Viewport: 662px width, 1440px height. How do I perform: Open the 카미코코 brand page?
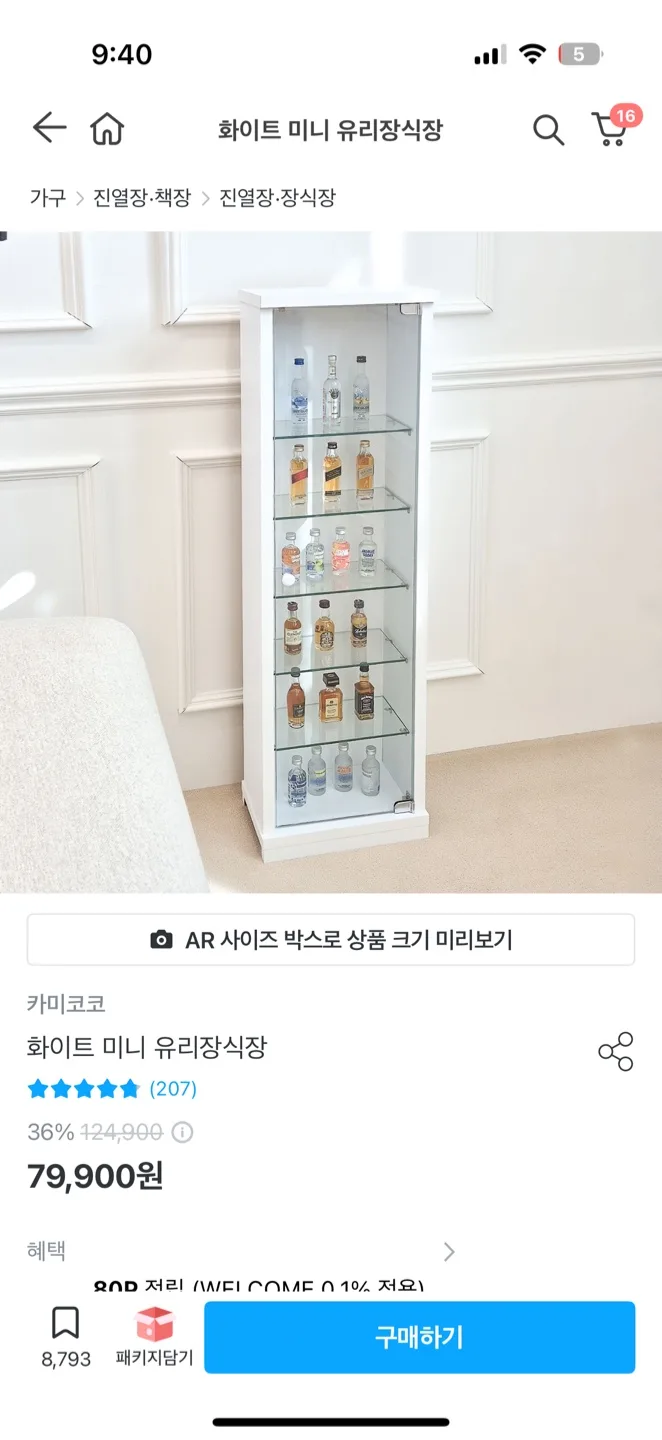[66, 1003]
